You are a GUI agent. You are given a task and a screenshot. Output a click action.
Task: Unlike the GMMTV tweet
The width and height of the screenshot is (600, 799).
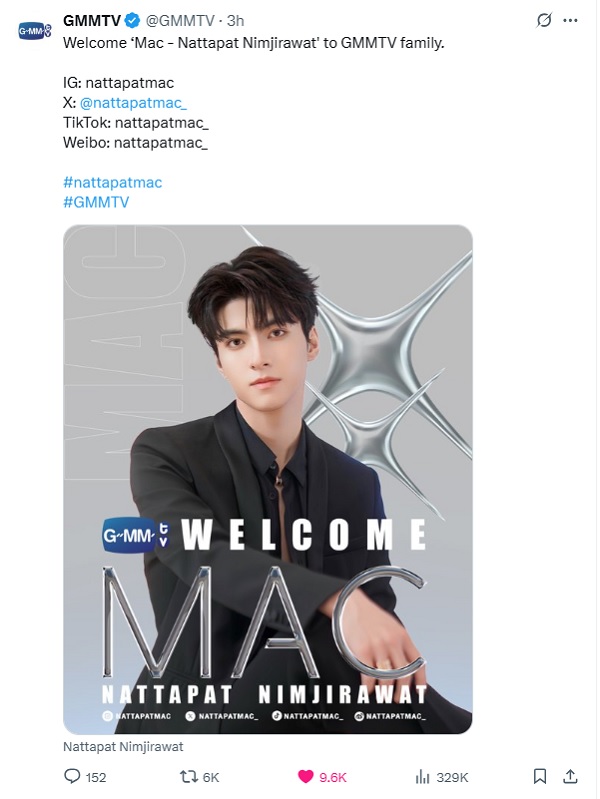click(x=306, y=776)
